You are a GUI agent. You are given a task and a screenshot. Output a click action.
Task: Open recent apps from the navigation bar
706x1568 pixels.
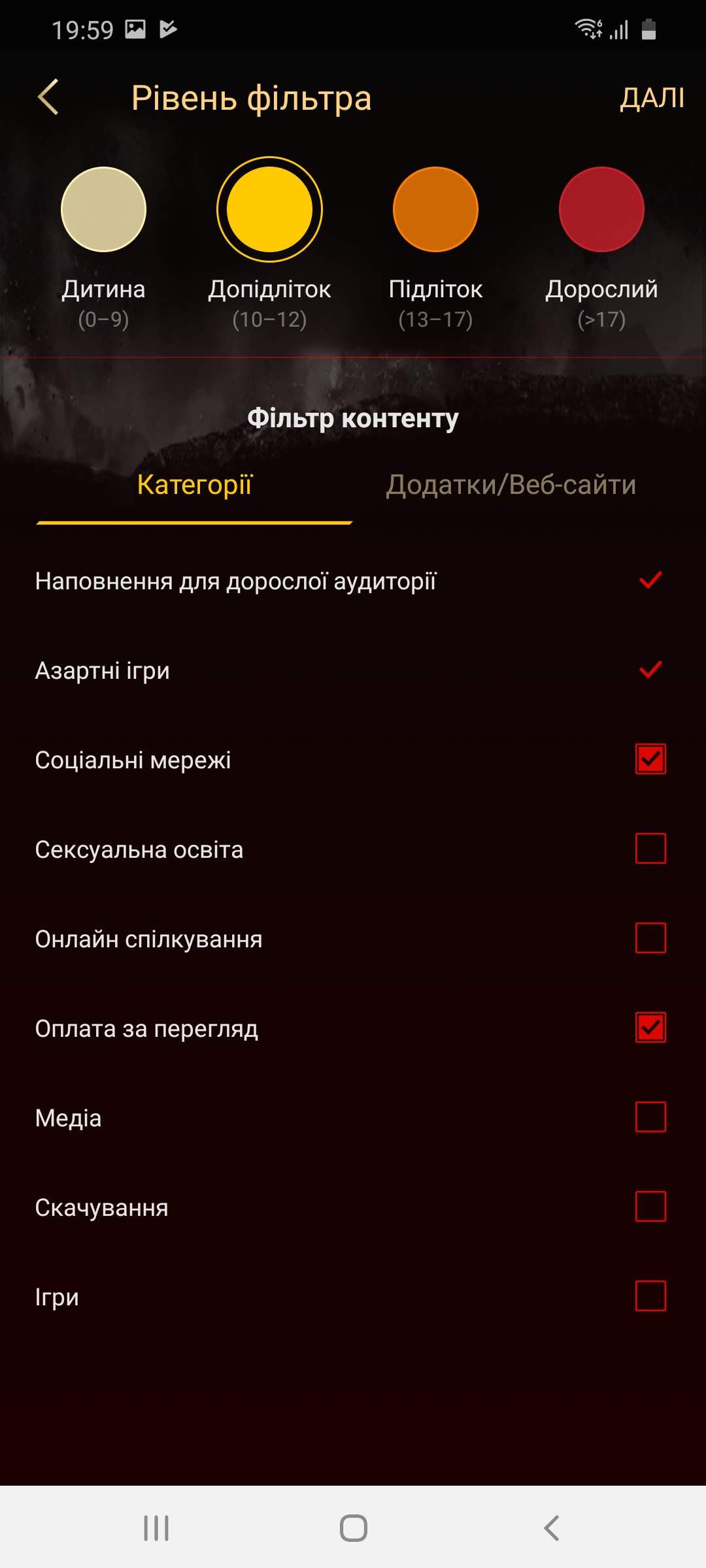(x=156, y=1528)
